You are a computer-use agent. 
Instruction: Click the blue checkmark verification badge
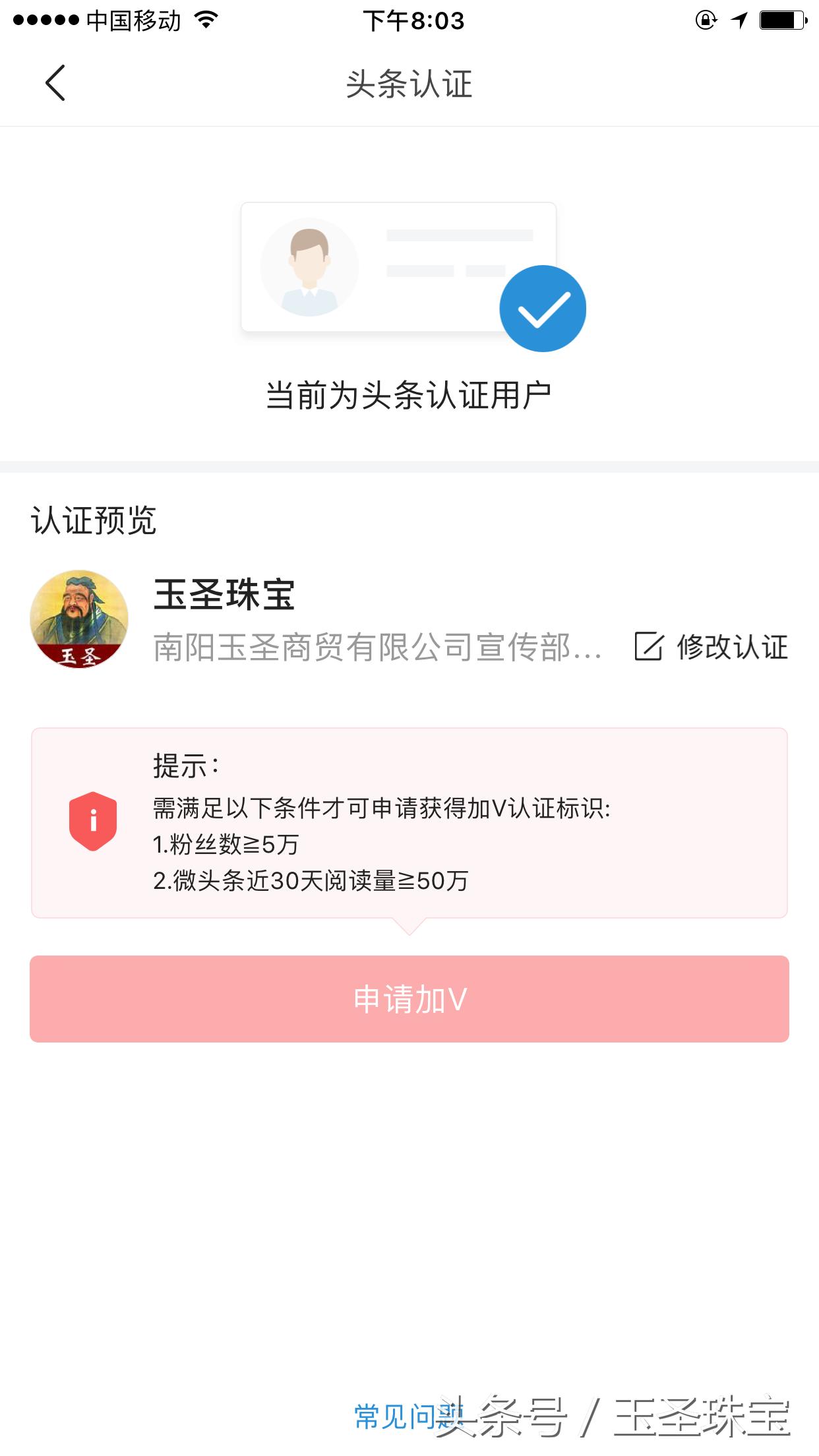[x=543, y=307]
